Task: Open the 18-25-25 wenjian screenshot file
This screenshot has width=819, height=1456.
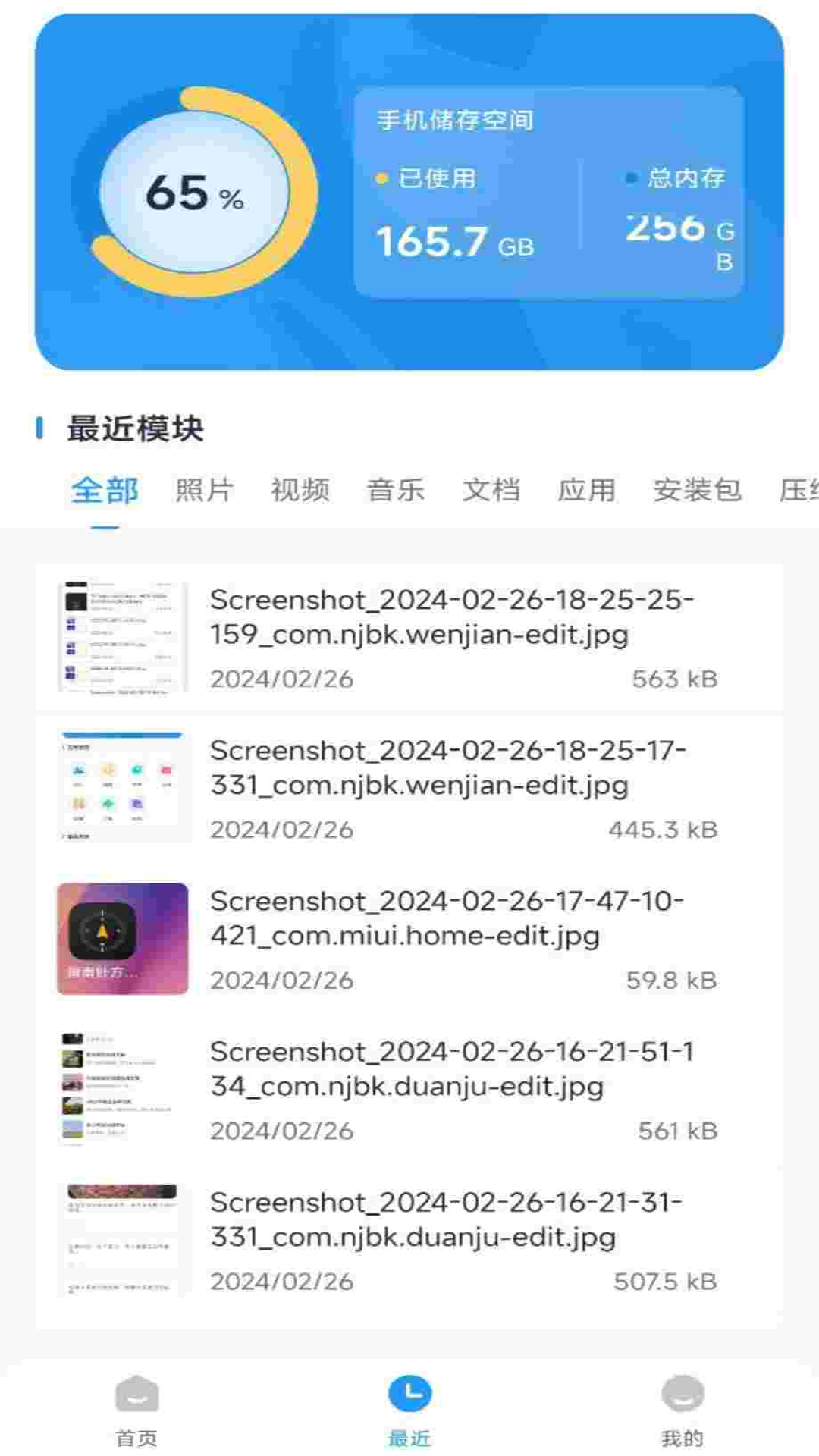Action: [409, 638]
